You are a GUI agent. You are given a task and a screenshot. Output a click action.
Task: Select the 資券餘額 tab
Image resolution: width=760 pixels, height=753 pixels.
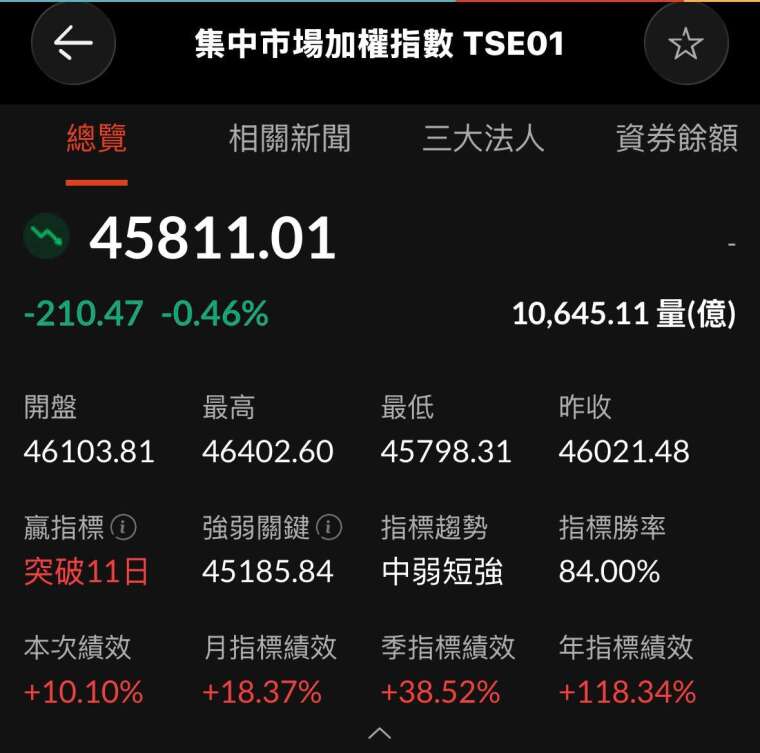(677, 139)
